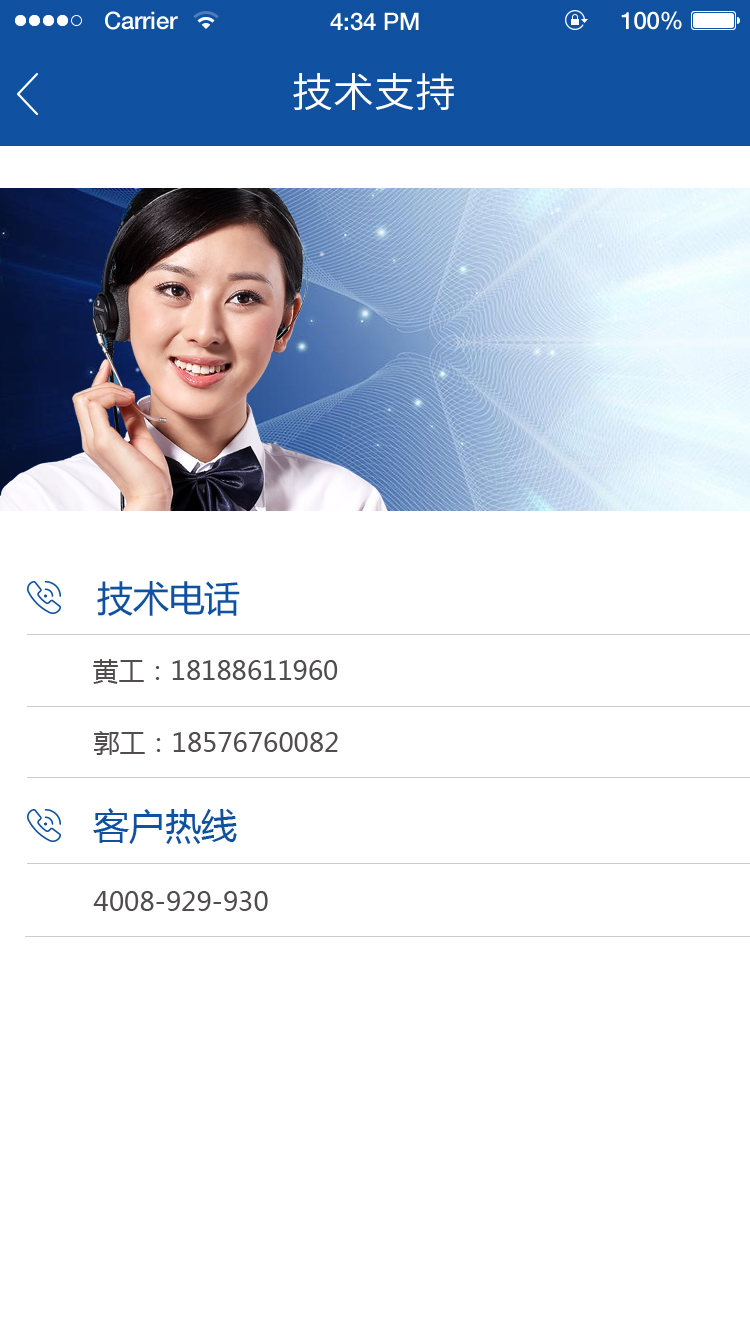Image resolution: width=750 pixels, height=1334 pixels.
Task: Open the 客户热线 section heading
Action: [x=164, y=826]
